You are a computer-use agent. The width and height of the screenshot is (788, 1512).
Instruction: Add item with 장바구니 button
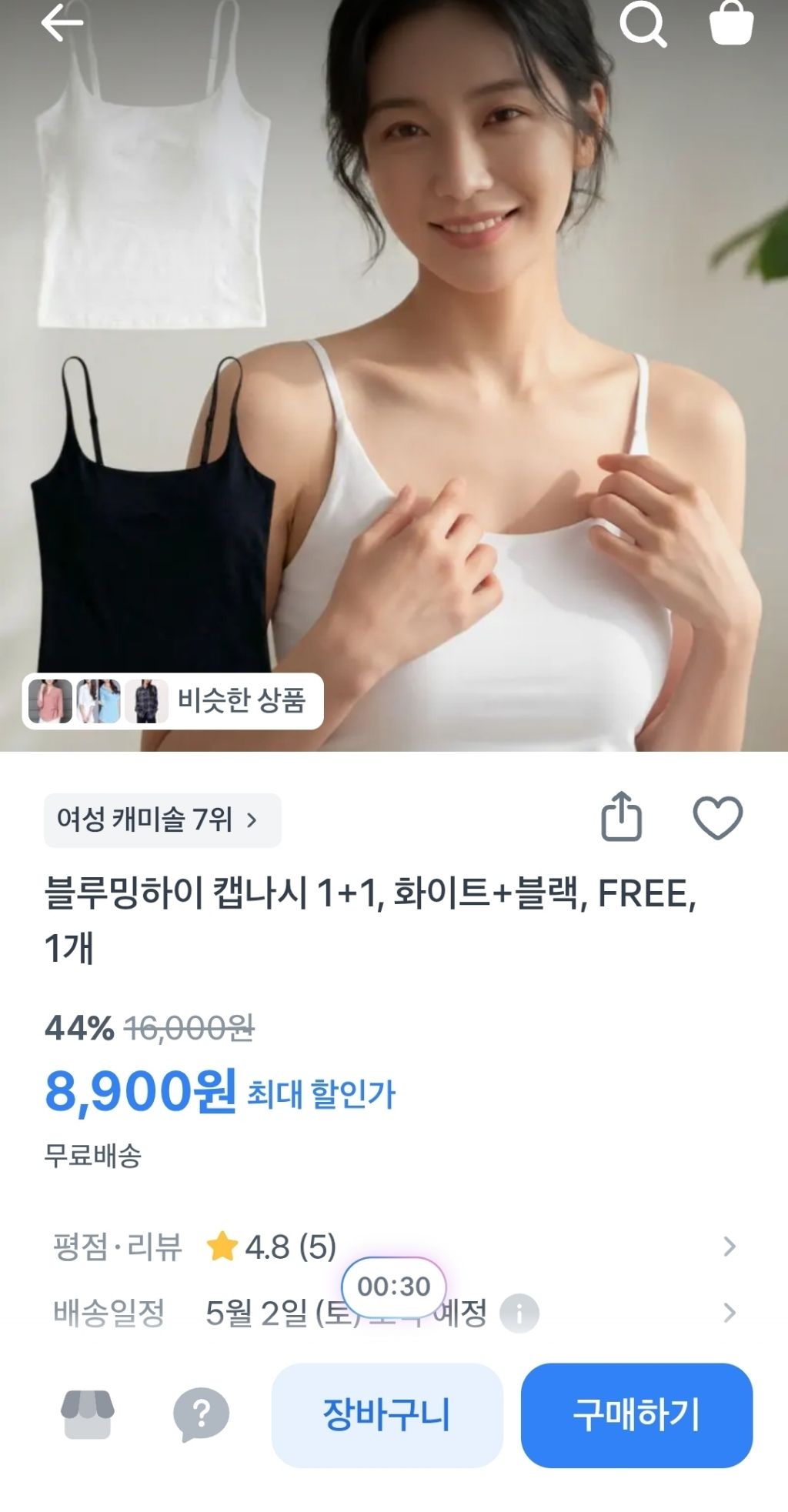click(387, 1416)
